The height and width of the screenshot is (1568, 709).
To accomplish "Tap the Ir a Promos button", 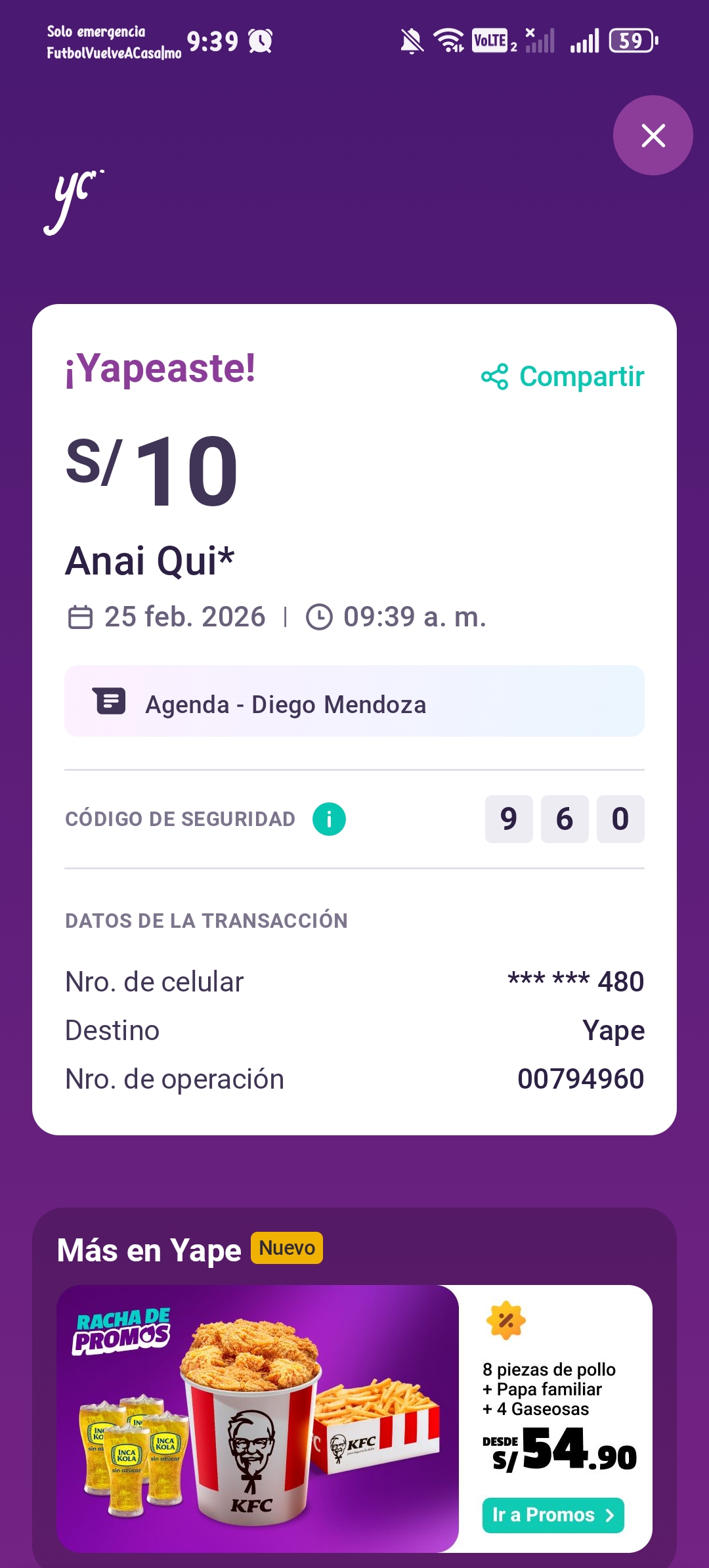I will point(553,1515).
